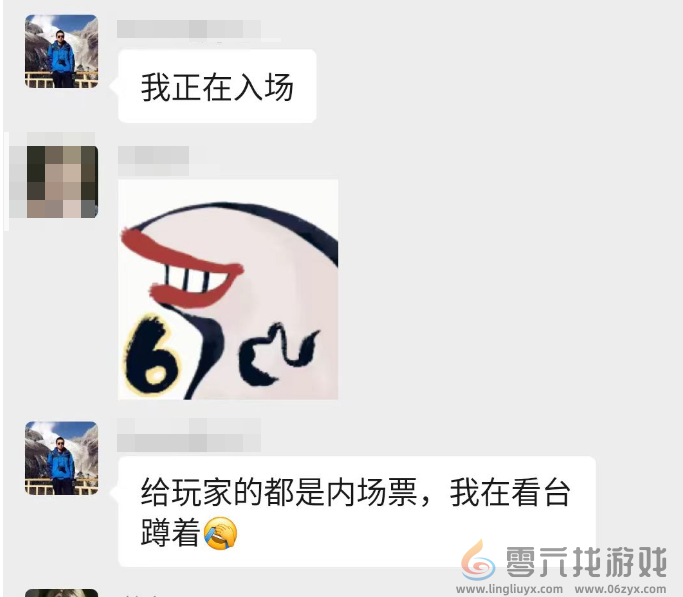Open the blurred avatar beside the sticker
Image resolution: width=683 pixels, height=597 pixels.
[61, 182]
